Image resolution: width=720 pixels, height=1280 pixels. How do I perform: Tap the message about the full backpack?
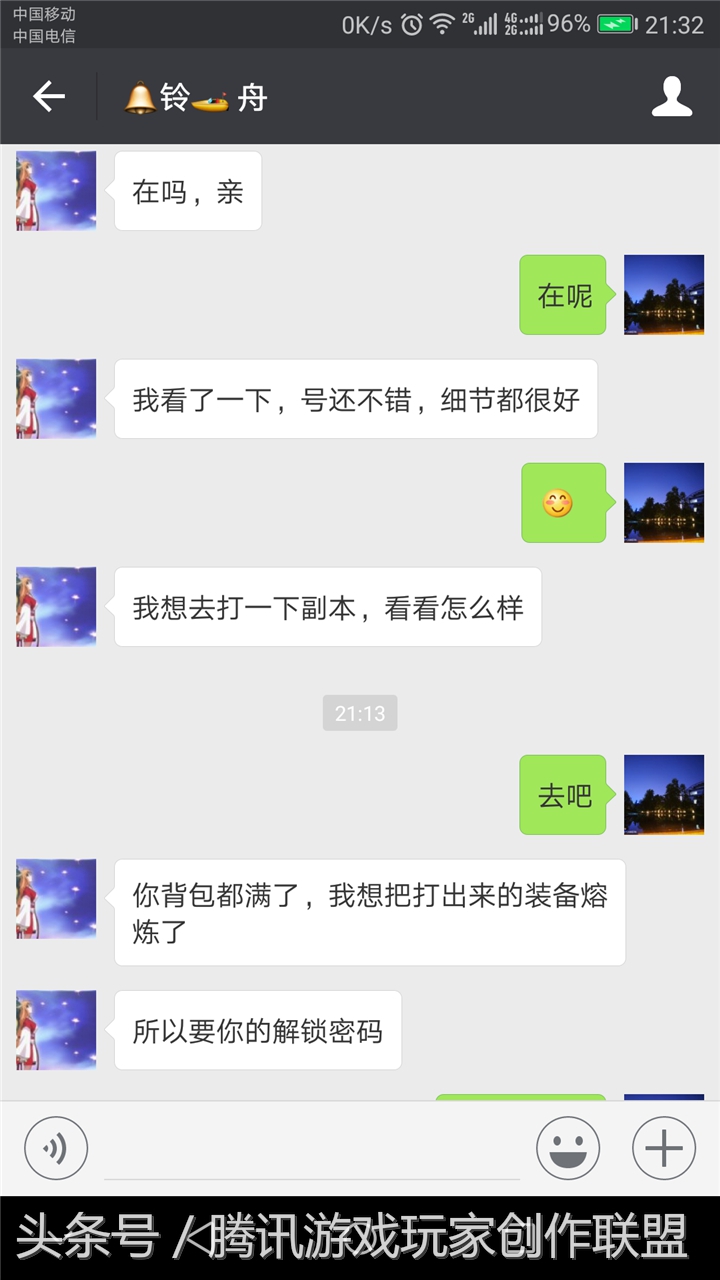click(x=370, y=912)
